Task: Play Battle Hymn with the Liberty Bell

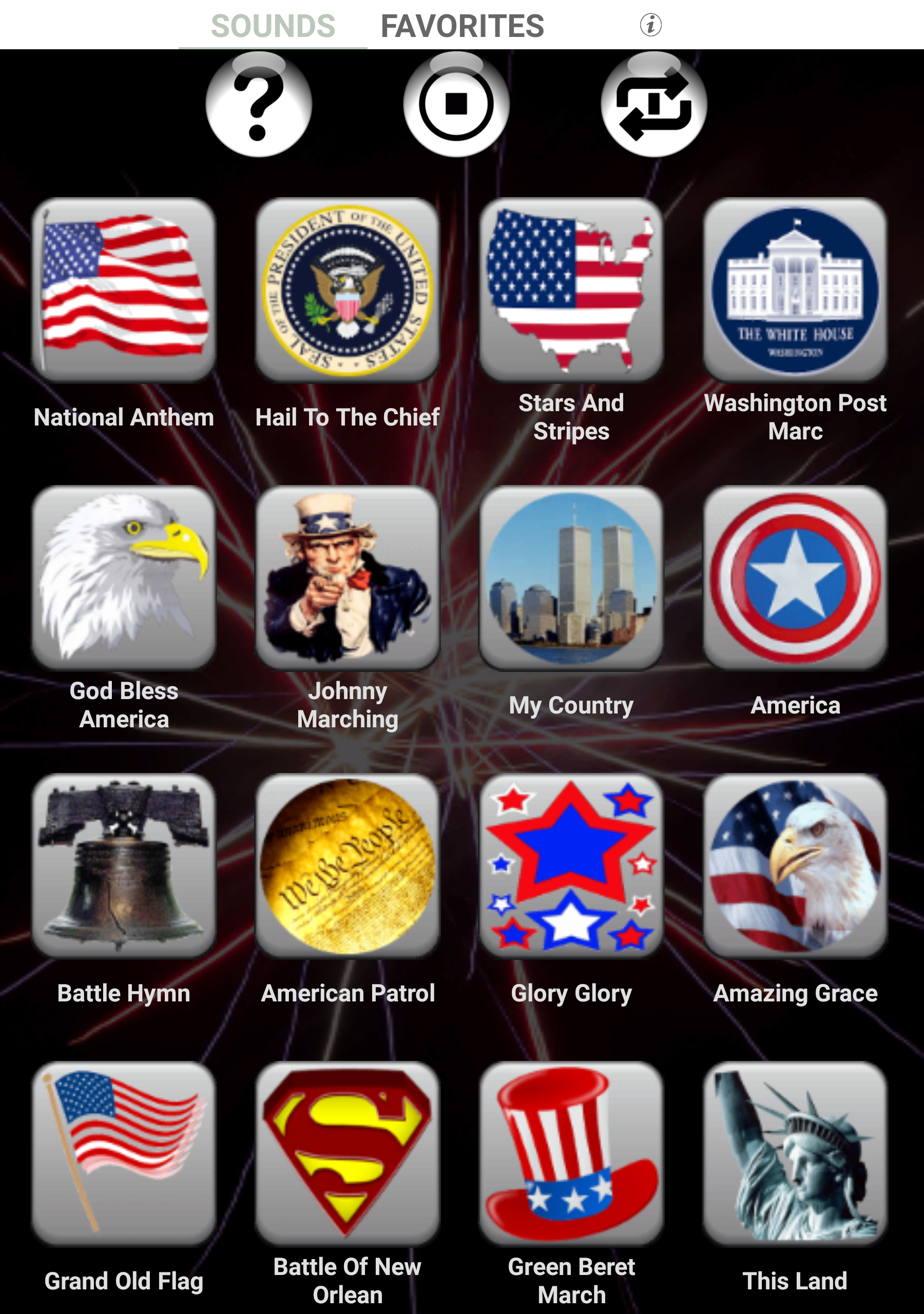Action: (124, 865)
